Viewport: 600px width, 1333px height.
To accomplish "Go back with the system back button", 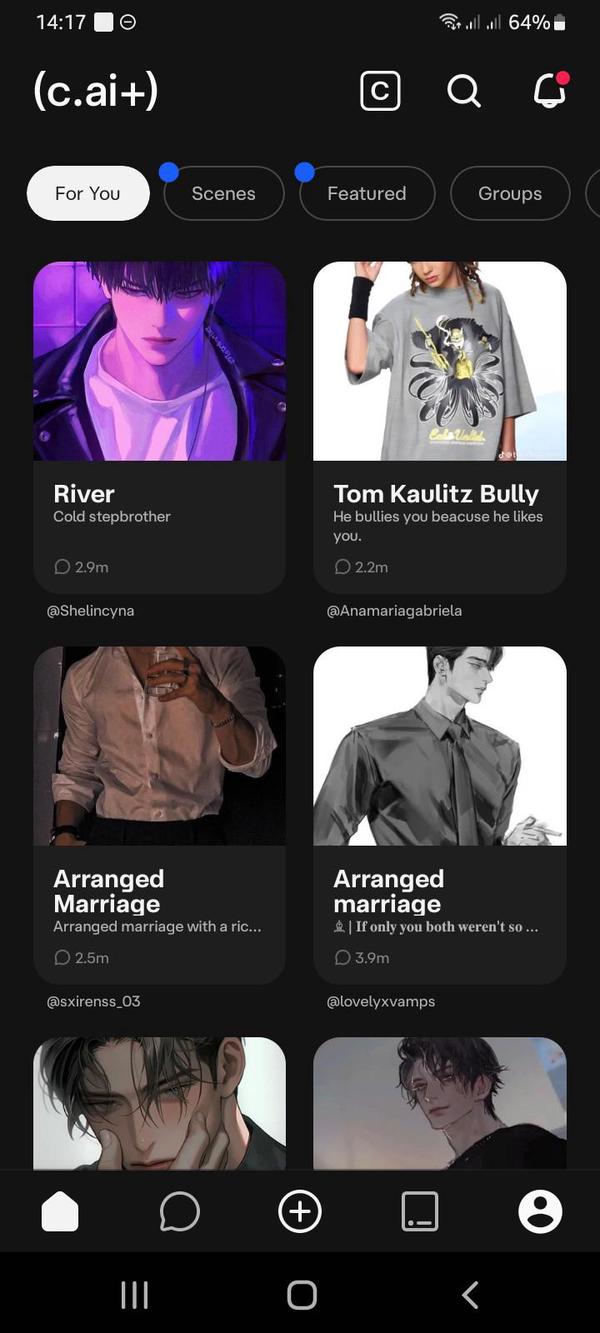I will [470, 1295].
